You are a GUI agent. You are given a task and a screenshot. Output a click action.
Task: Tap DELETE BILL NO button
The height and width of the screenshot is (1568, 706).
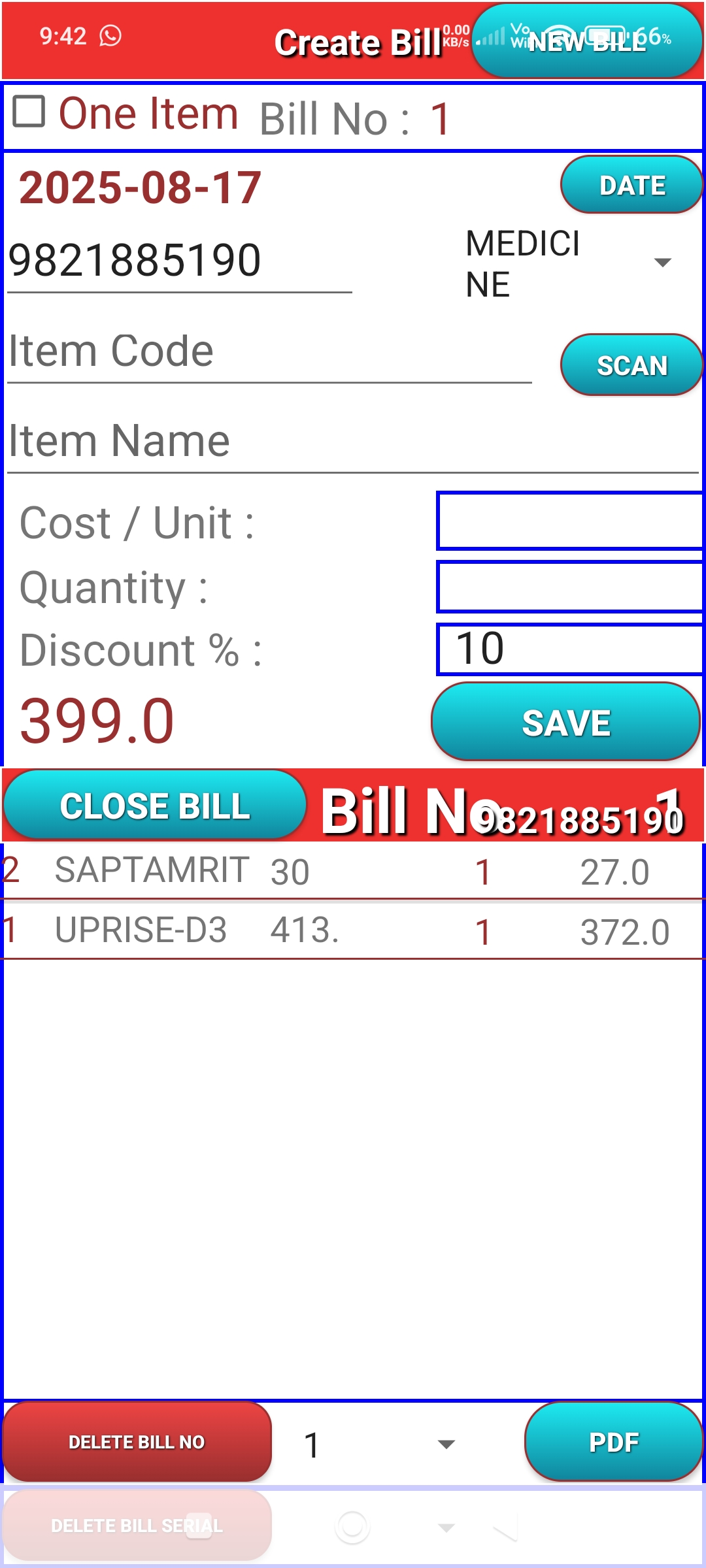point(137,1442)
